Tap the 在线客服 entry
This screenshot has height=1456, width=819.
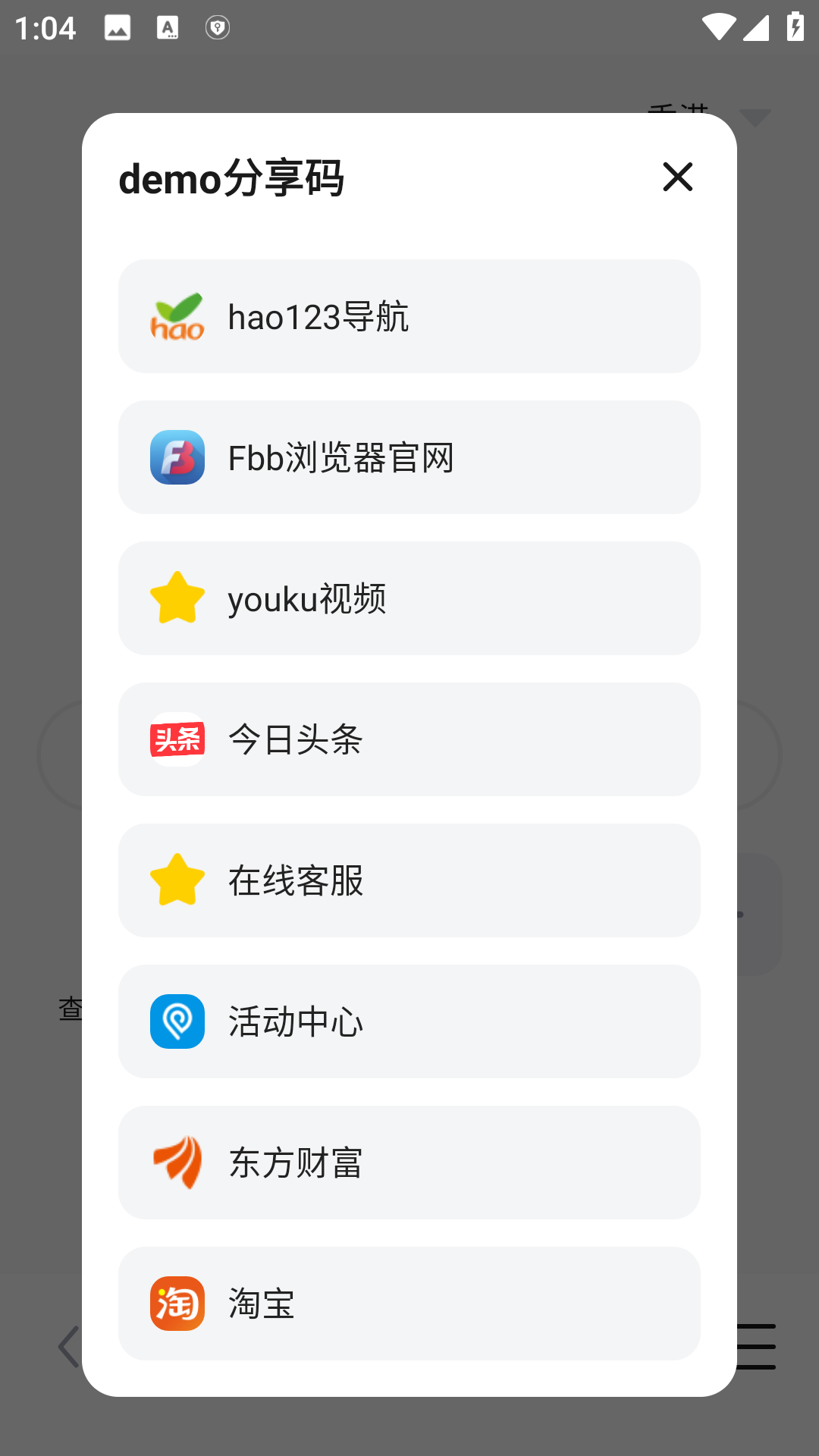tap(409, 880)
